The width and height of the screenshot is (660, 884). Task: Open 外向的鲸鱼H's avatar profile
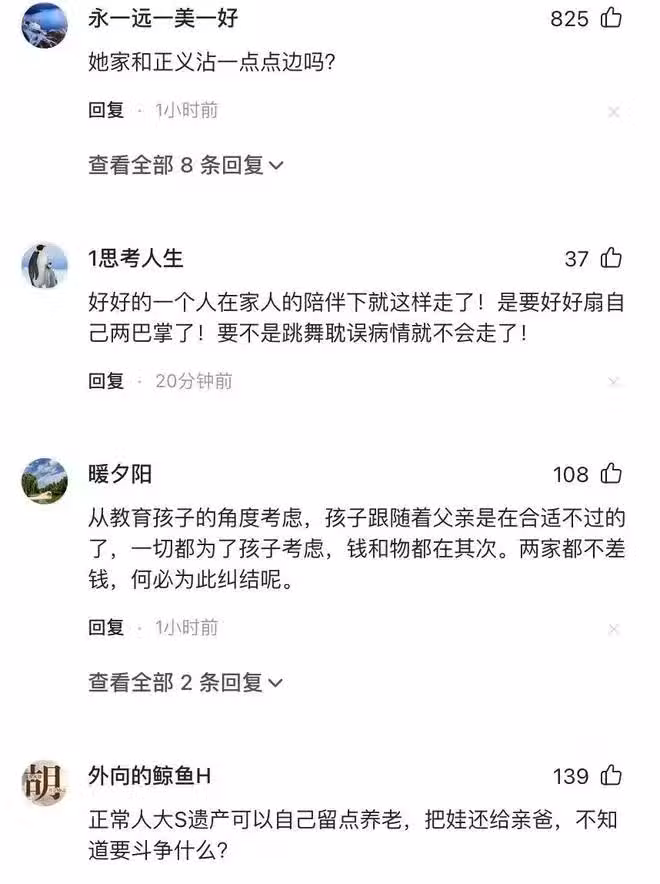(45, 782)
